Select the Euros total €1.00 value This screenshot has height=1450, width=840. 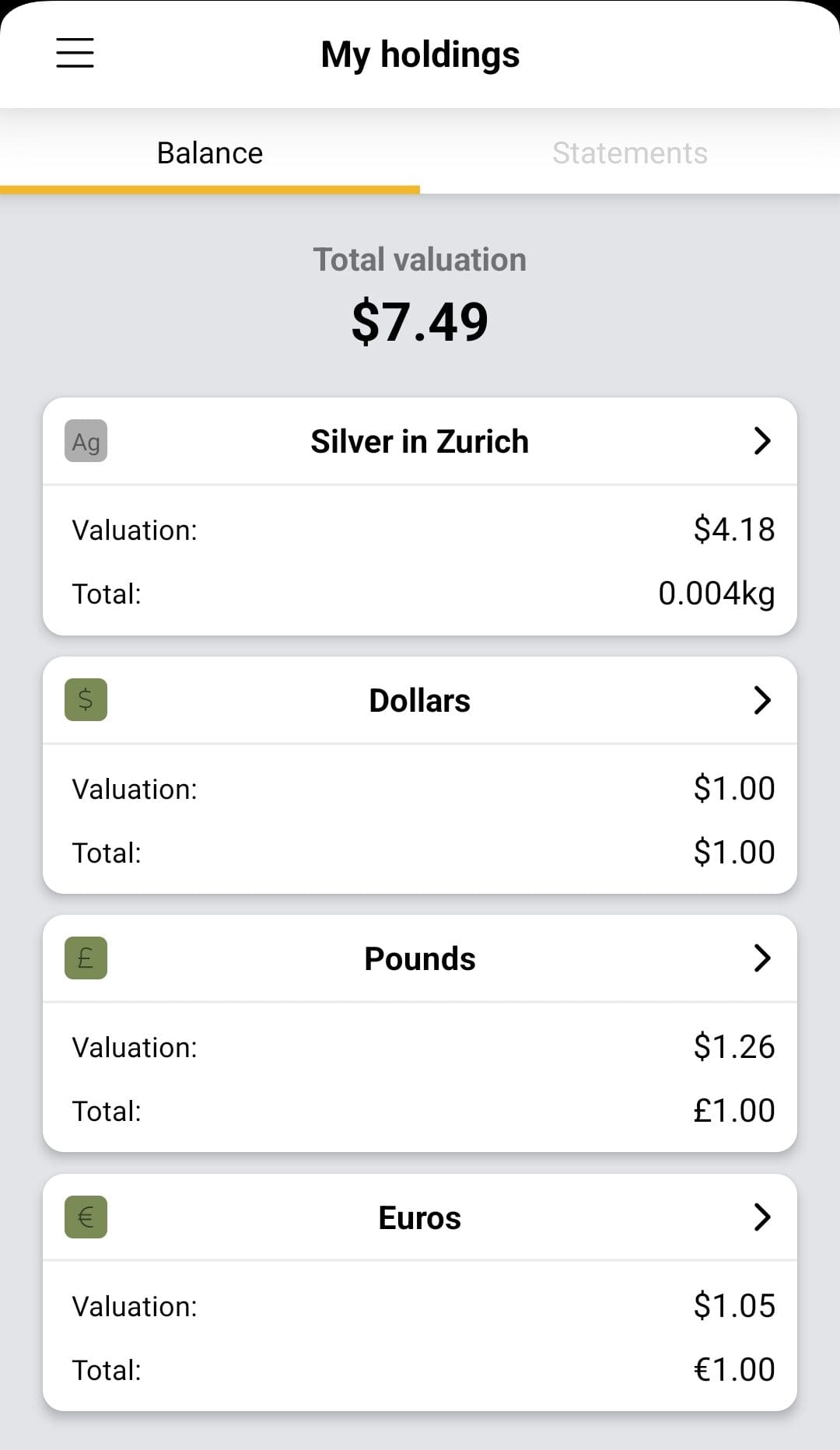point(734,1369)
